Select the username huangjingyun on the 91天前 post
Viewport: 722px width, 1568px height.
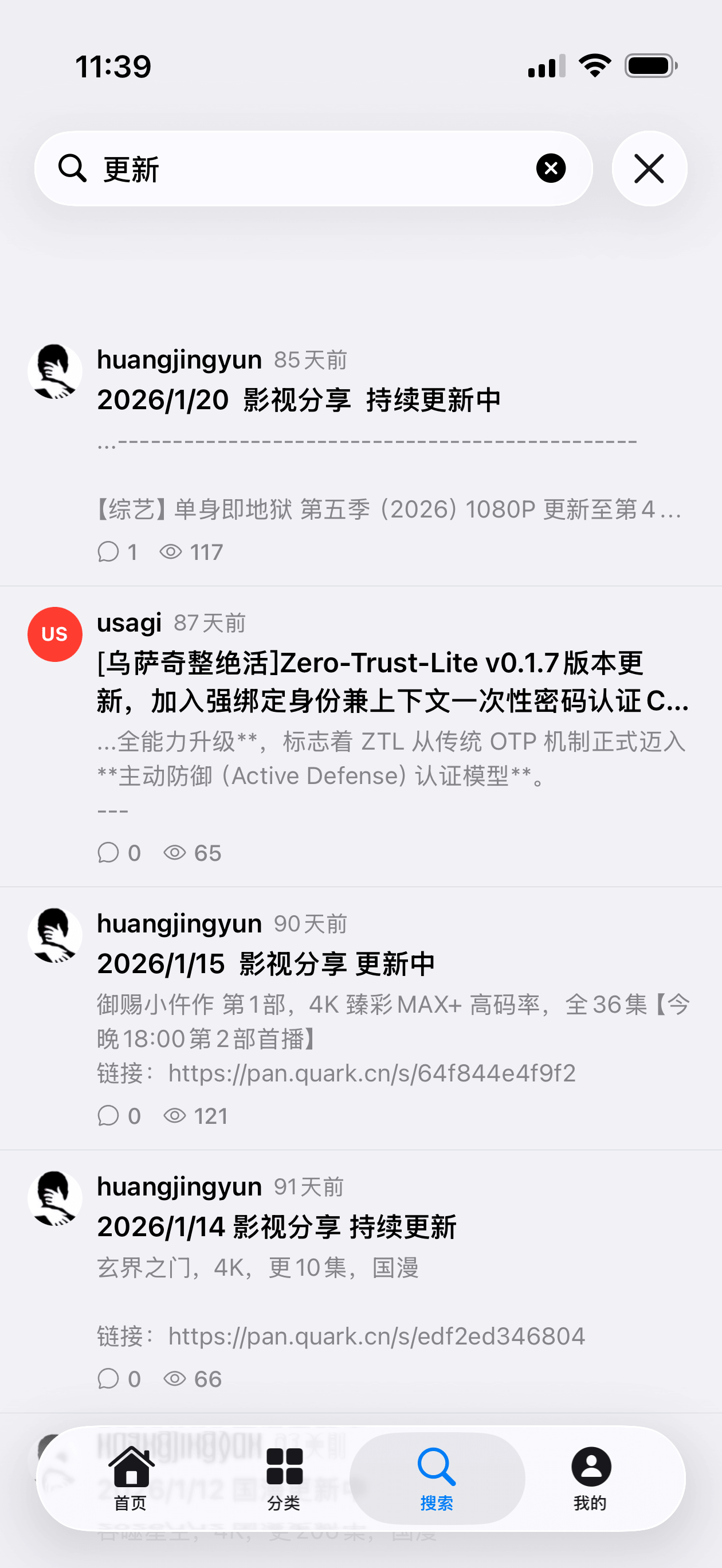pyautogui.click(x=178, y=1186)
